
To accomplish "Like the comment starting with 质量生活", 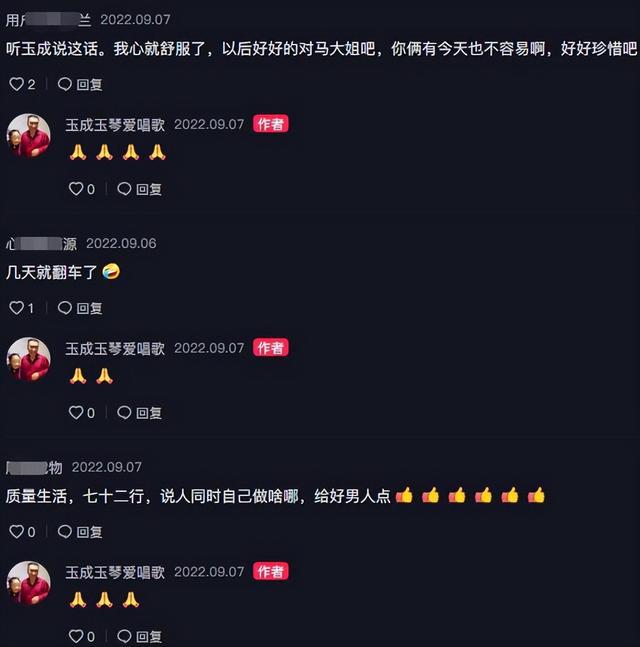I will point(16,532).
